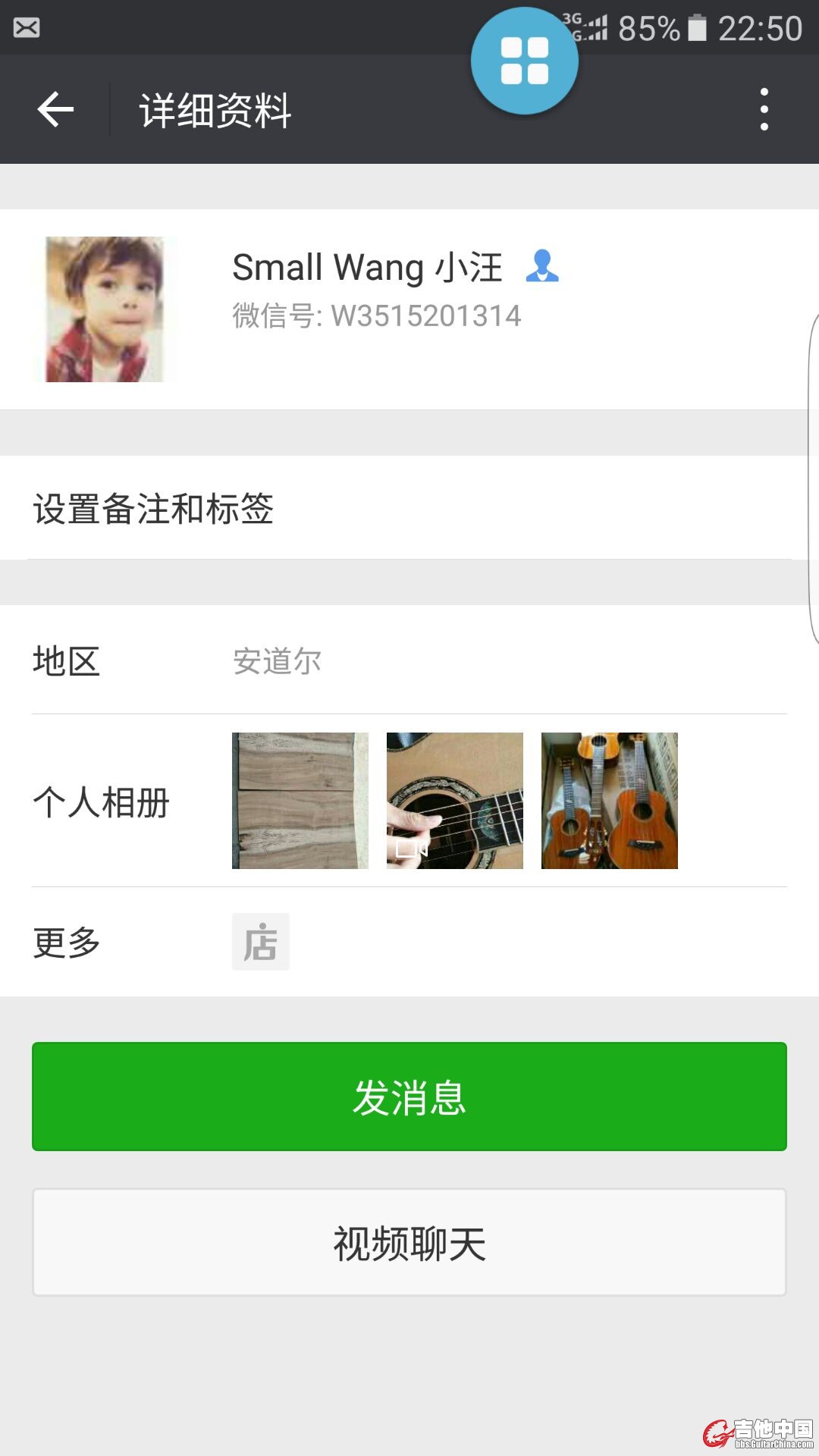Tap the blue floating grid button
Image resolution: width=819 pixels, height=1456 pixels.
click(x=524, y=61)
